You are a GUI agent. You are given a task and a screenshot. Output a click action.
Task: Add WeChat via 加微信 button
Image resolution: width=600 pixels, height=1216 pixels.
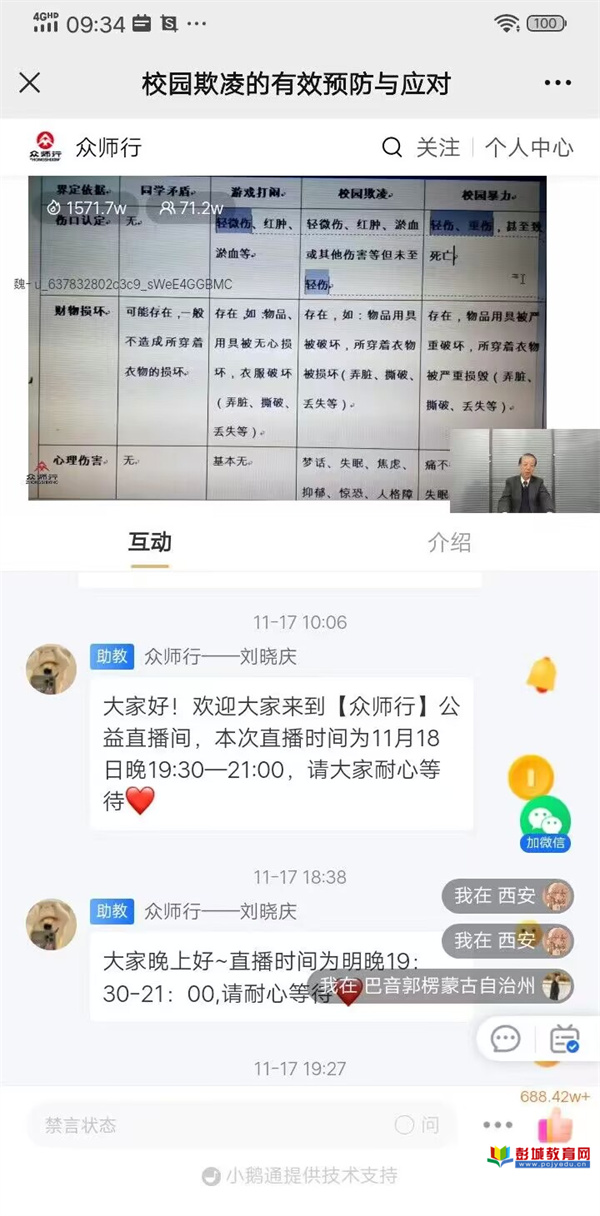coord(545,825)
